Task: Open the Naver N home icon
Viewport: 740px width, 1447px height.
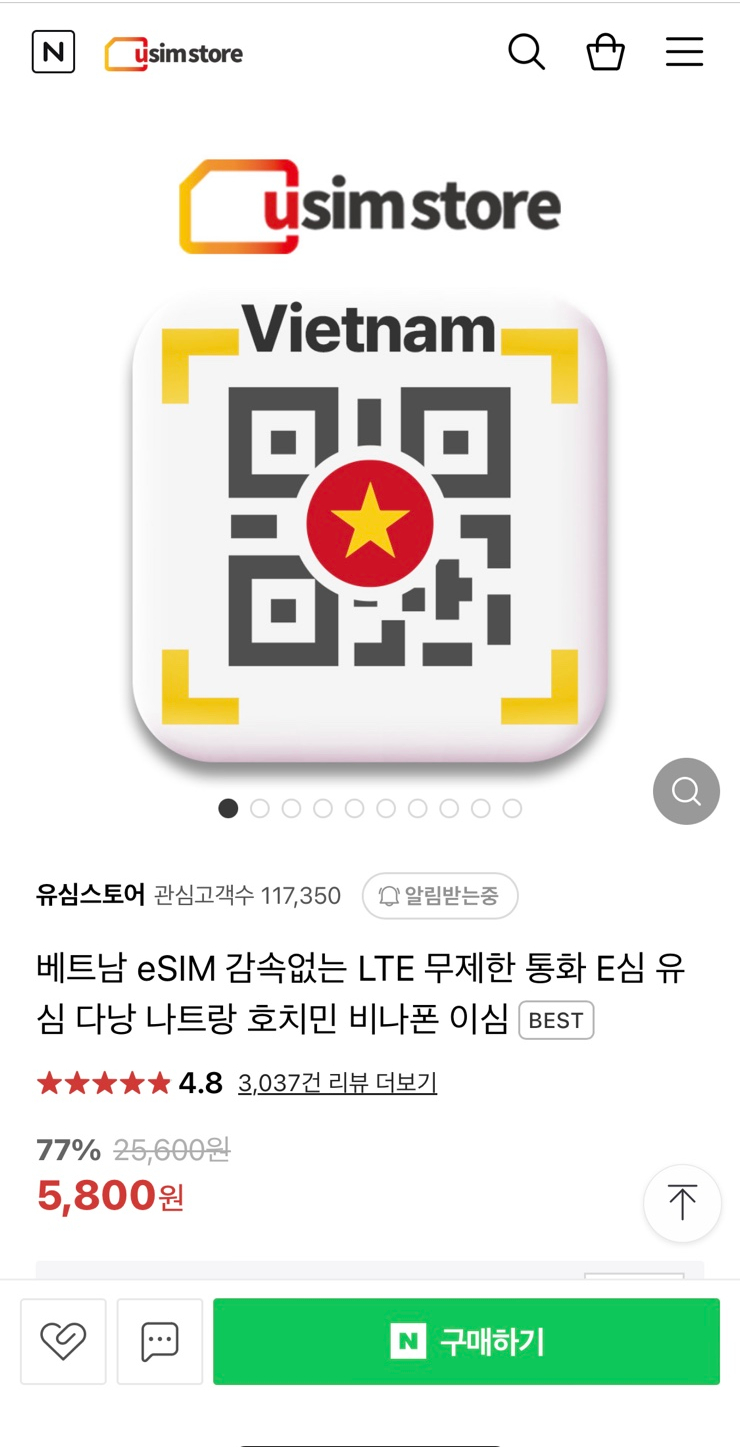Action: point(53,52)
